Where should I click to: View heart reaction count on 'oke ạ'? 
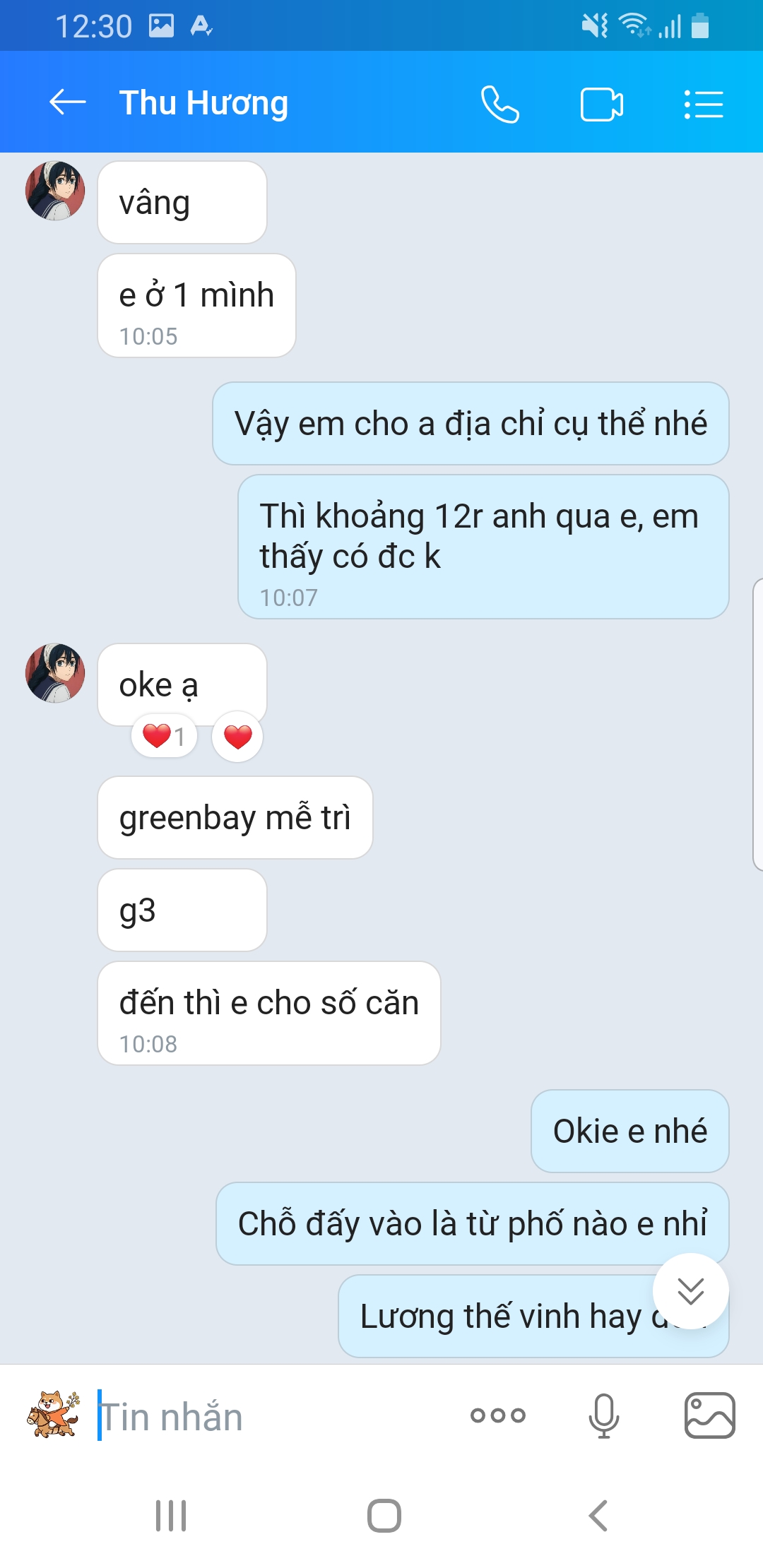pyautogui.click(x=164, y=736)
